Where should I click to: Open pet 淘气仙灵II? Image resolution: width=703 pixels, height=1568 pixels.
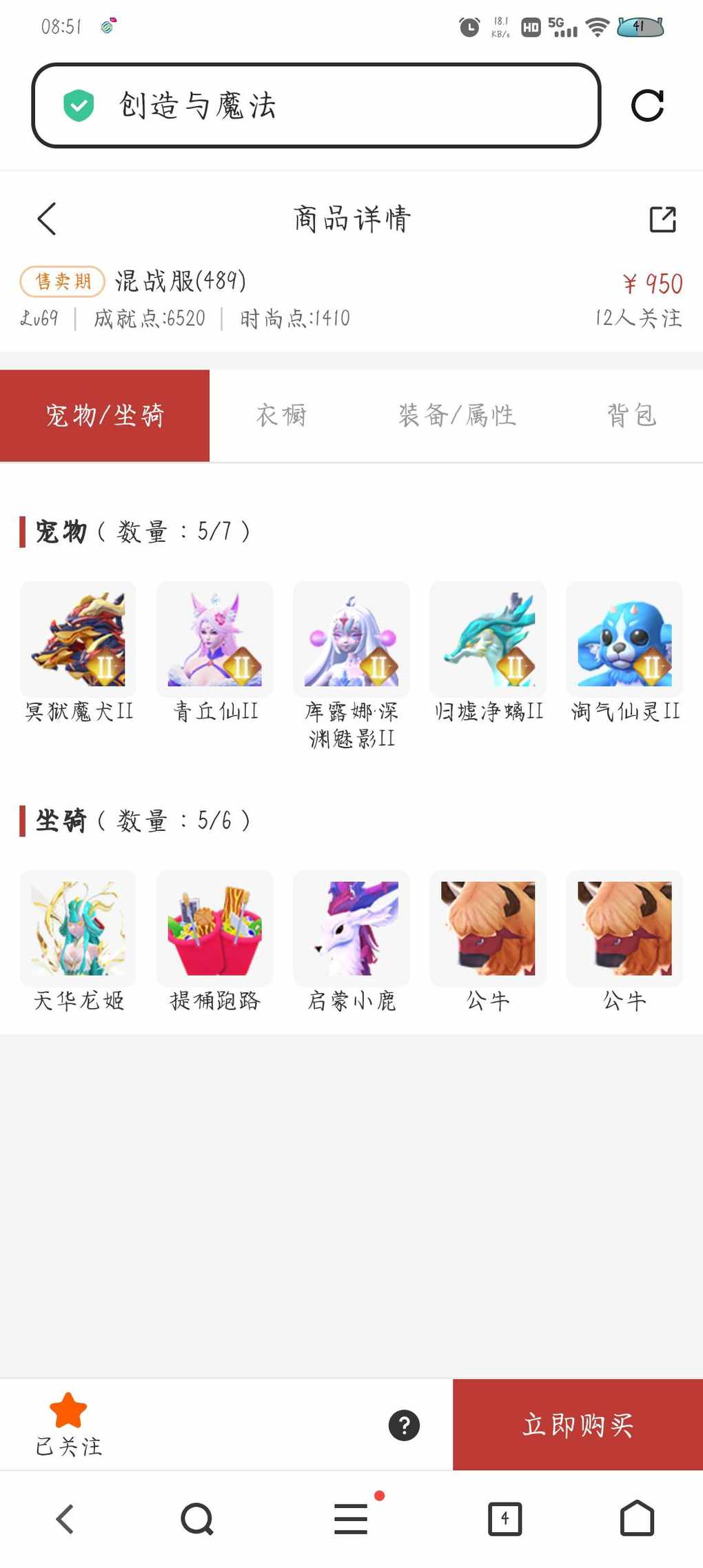[624, 640]
